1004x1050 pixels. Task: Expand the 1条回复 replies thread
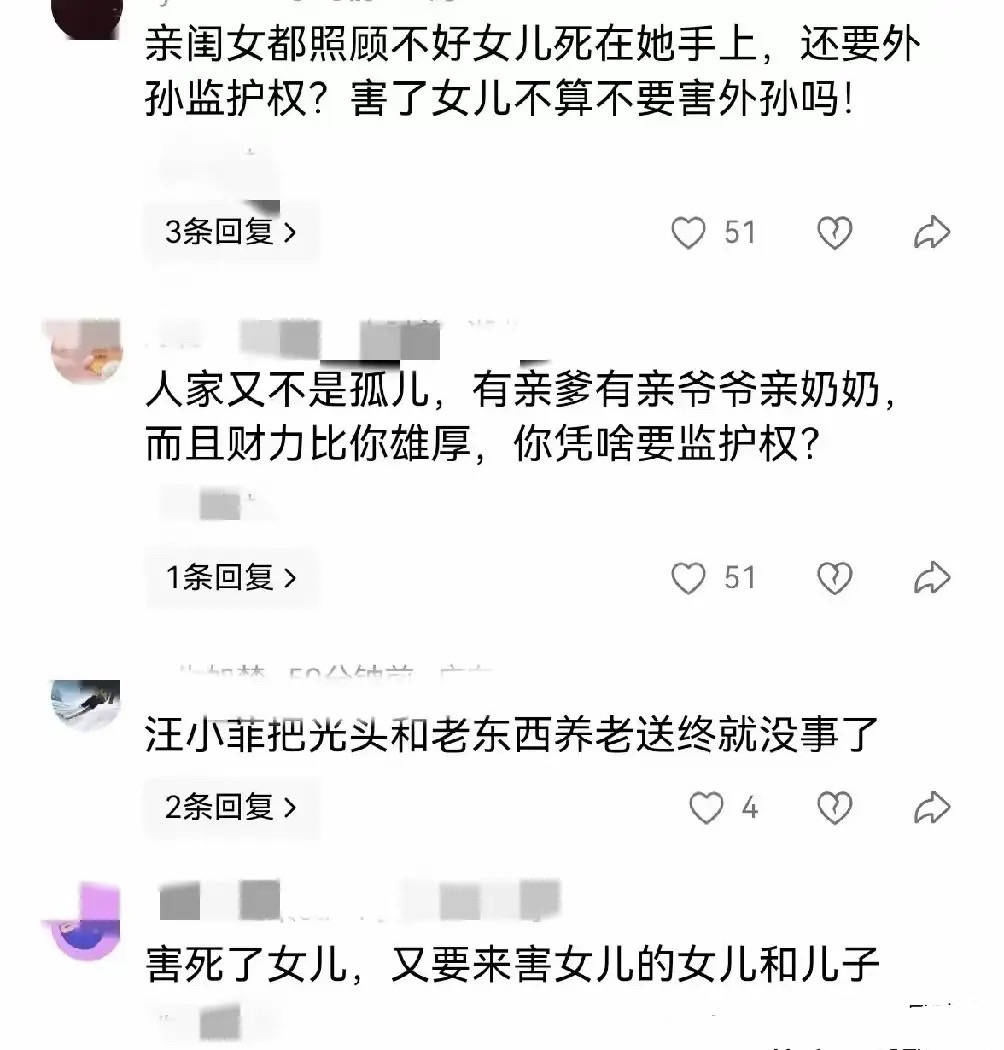pyautogui.click(x=231, y=577)
